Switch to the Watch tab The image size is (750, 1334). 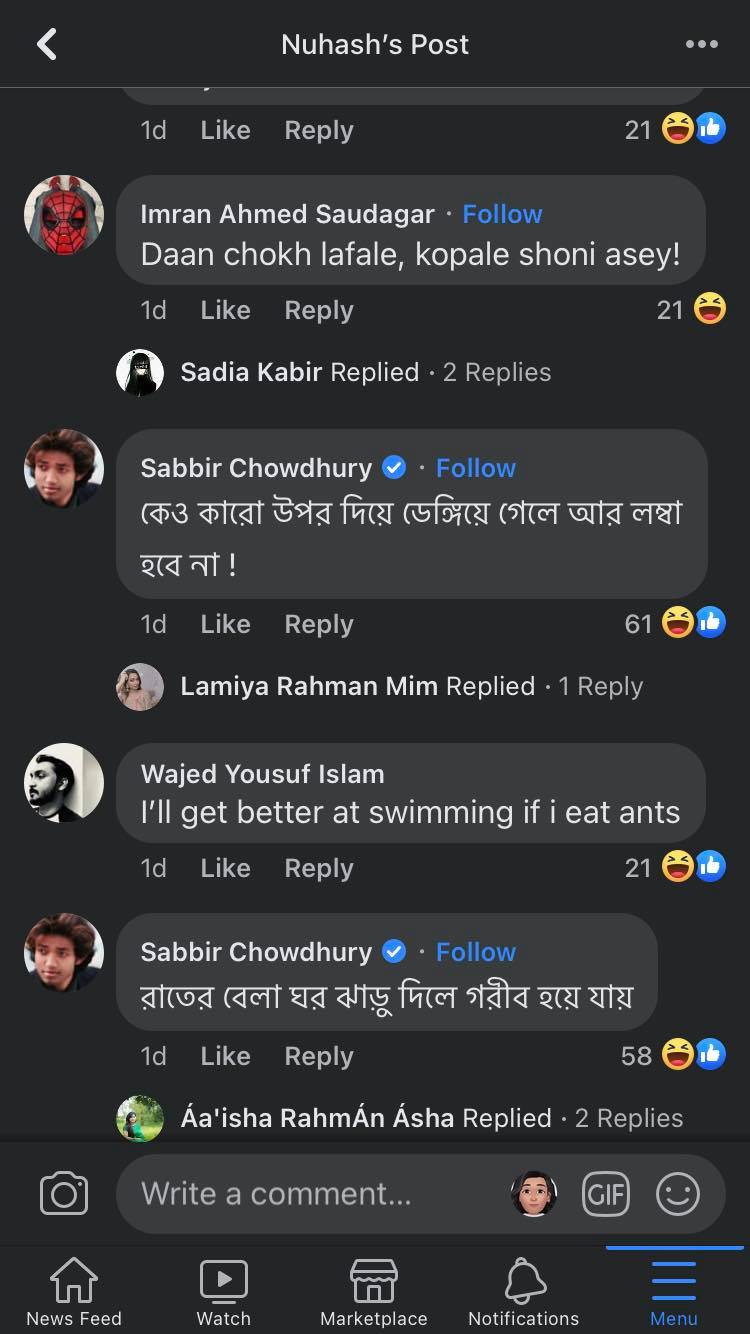point(224,1291)
